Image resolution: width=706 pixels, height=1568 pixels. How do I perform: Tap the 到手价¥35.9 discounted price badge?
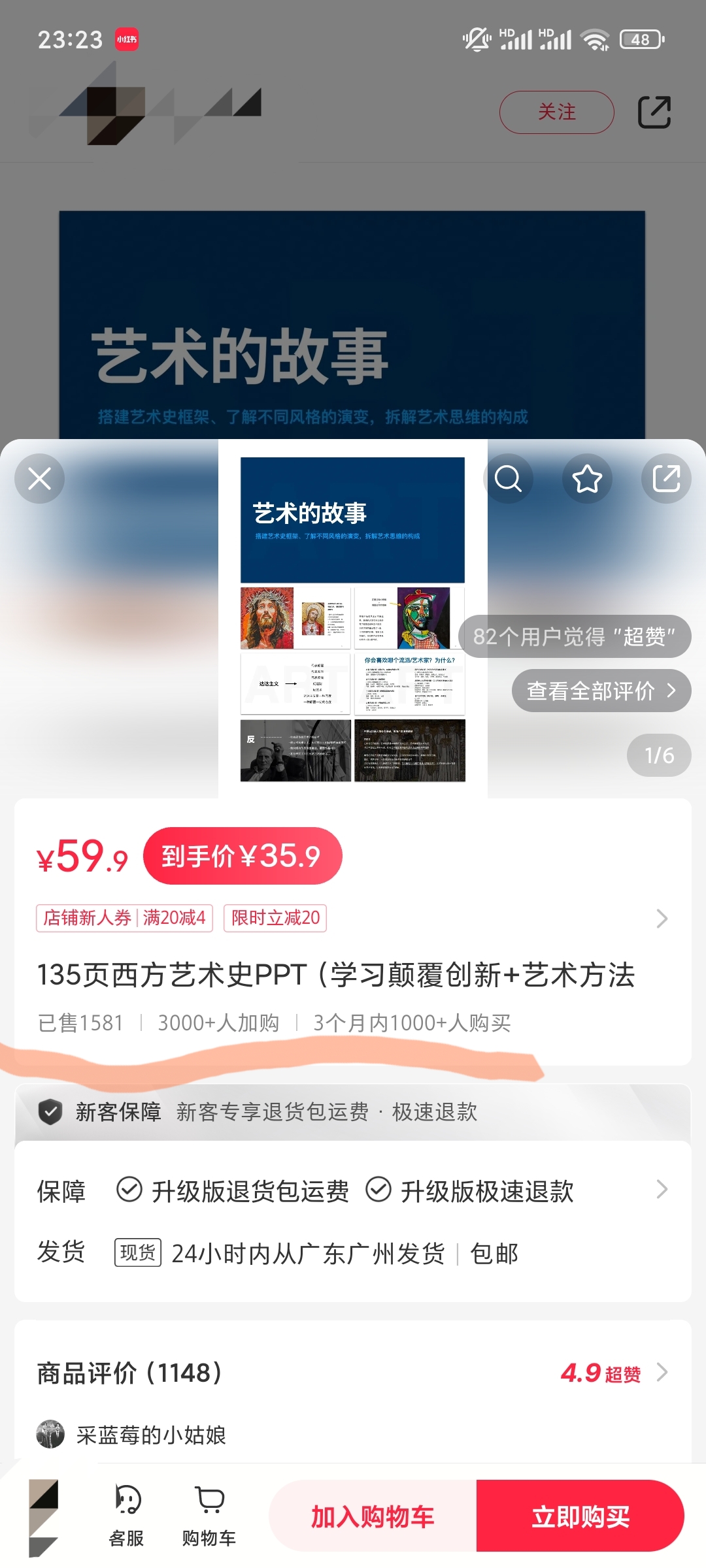[x=243, y=856]
